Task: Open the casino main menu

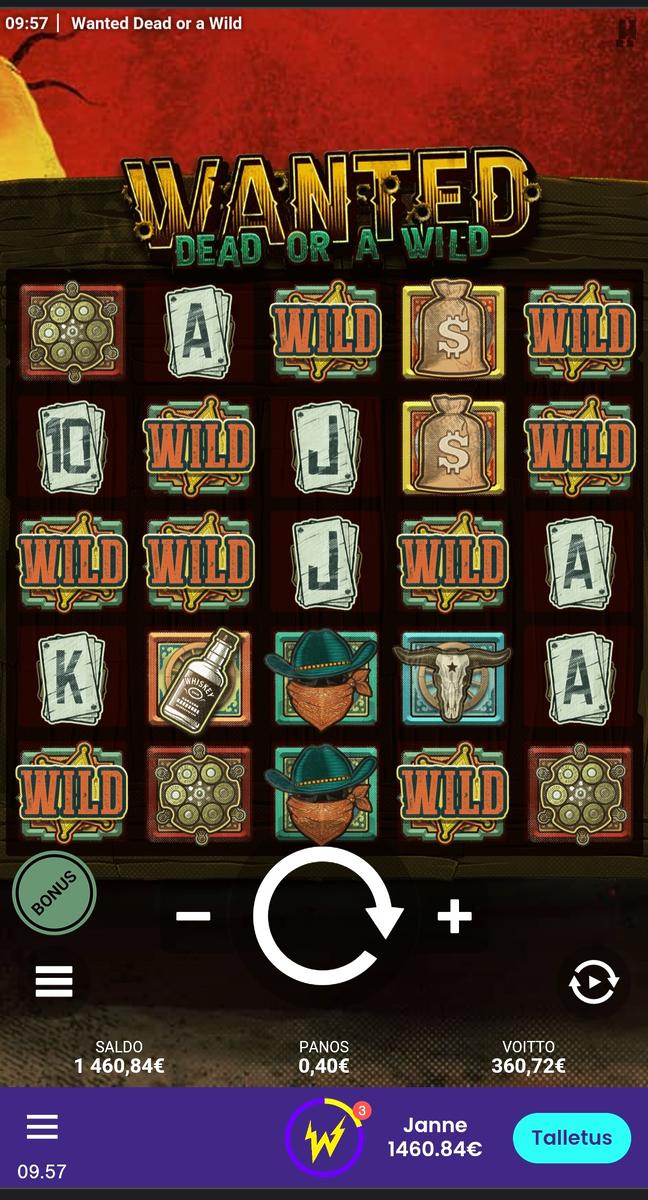Action: point(42,1128)
